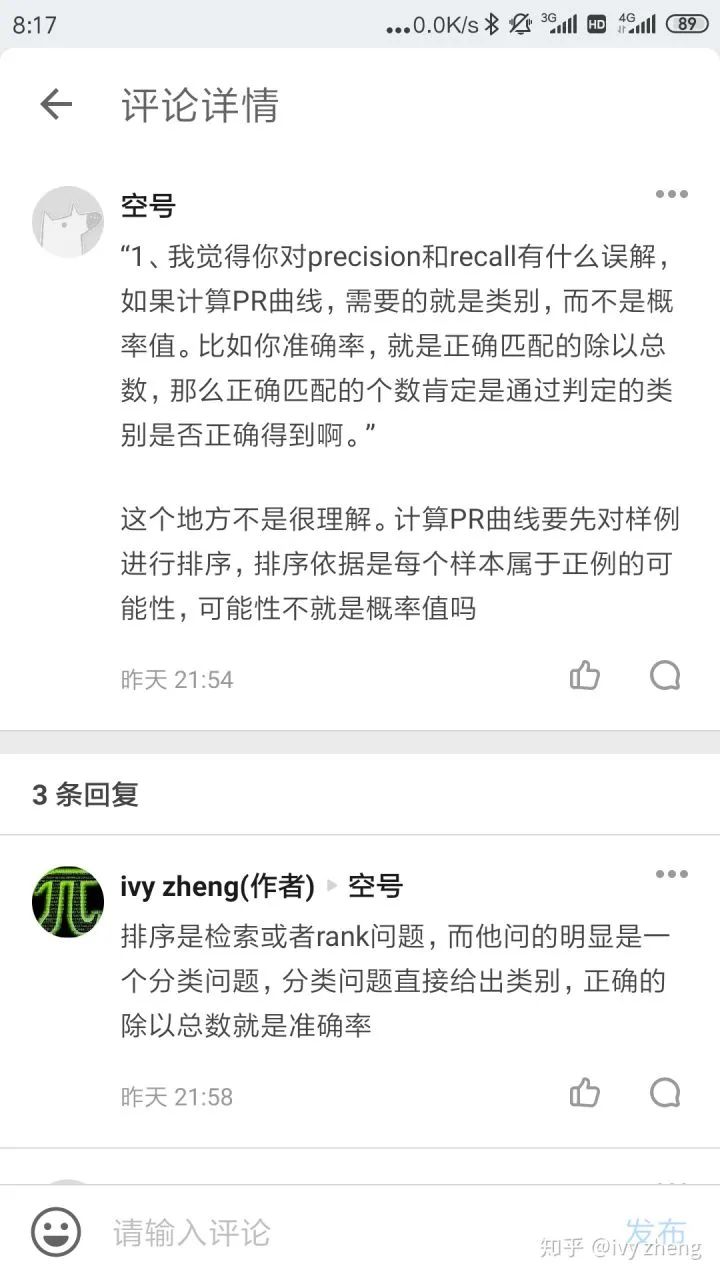Go back from 评论详情 page
The image size is (720, 1280).
[56, 104]
